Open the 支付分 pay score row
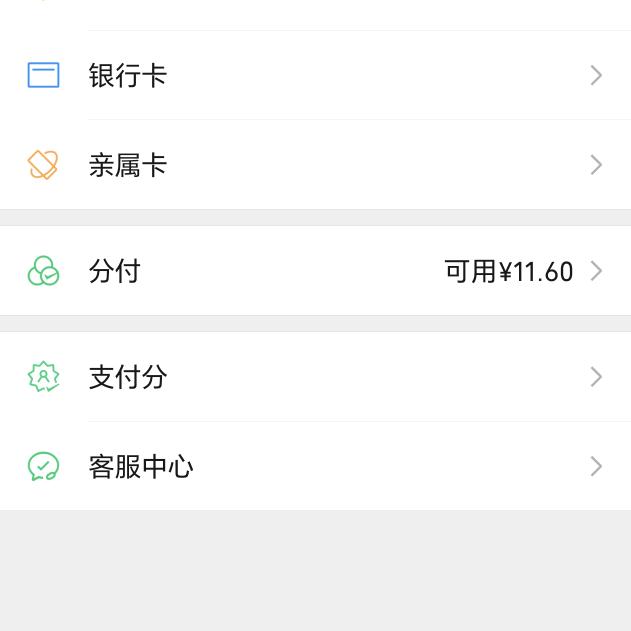Screen dimensions: 631x631 coord(315,377)
